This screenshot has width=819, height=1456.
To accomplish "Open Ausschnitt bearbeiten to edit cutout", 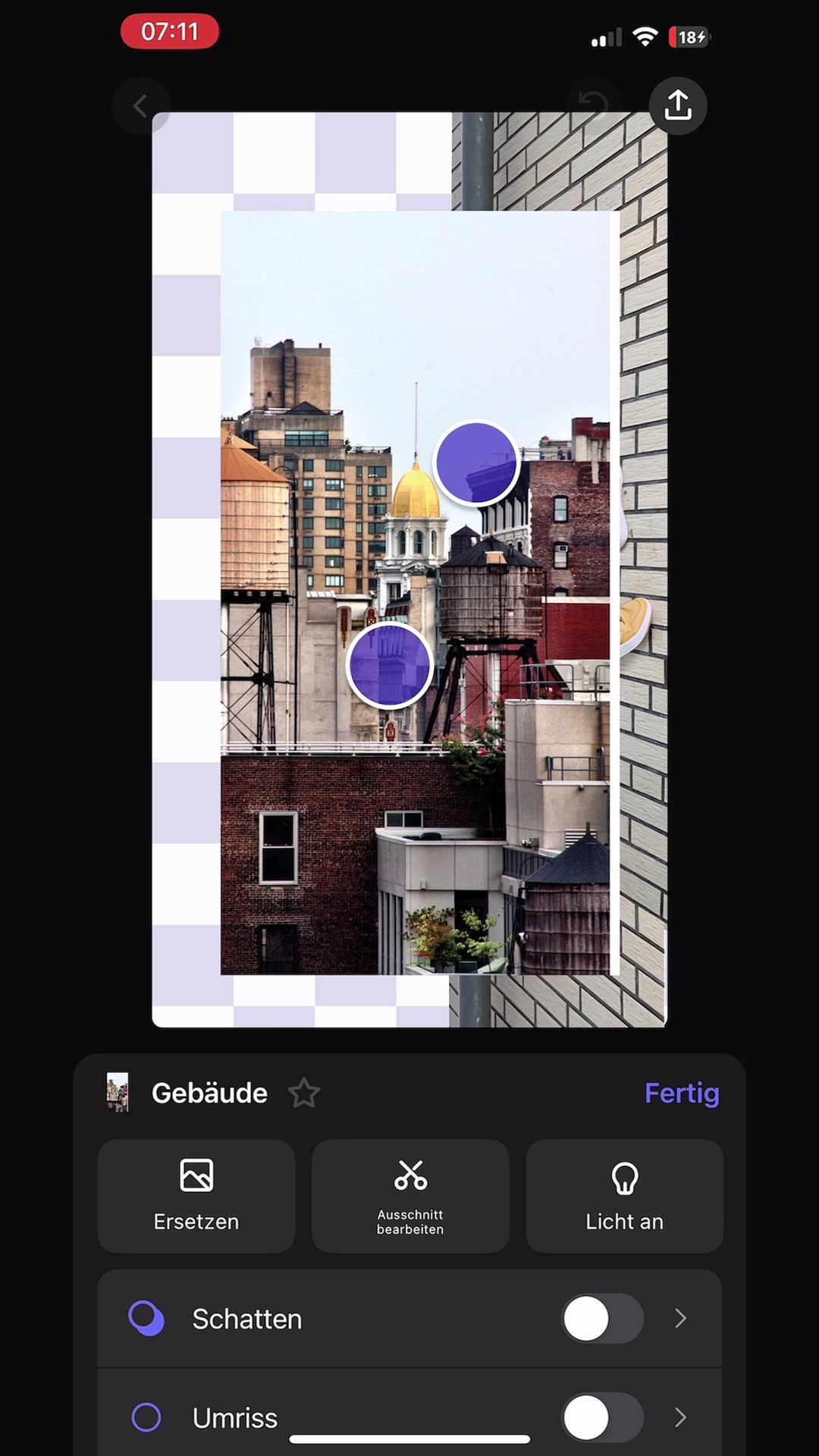I will [410, 1196].
